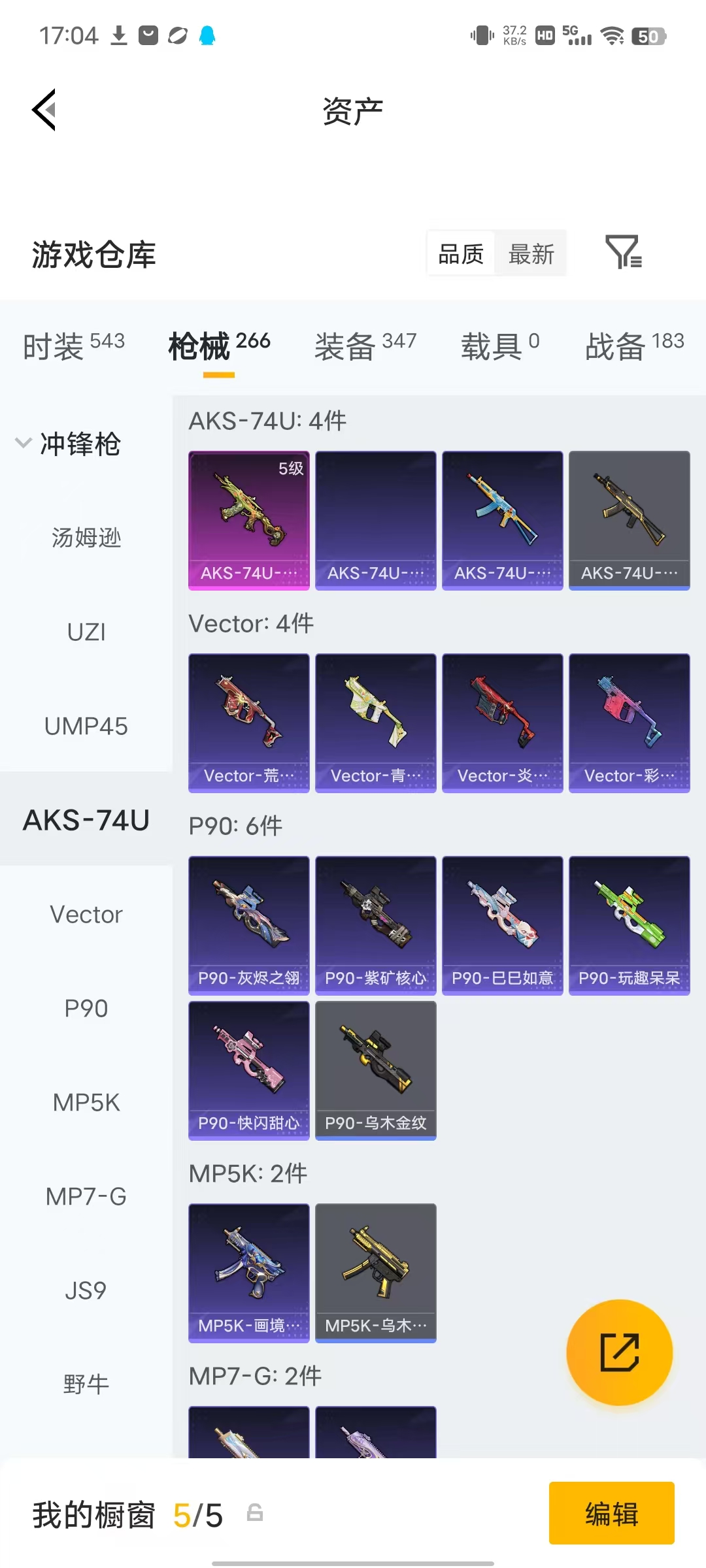Switch to the 战备 tab
Image resolution: width=706 pixels, height=1568 pixels.
pyautogui.click(x=634, y=346)
